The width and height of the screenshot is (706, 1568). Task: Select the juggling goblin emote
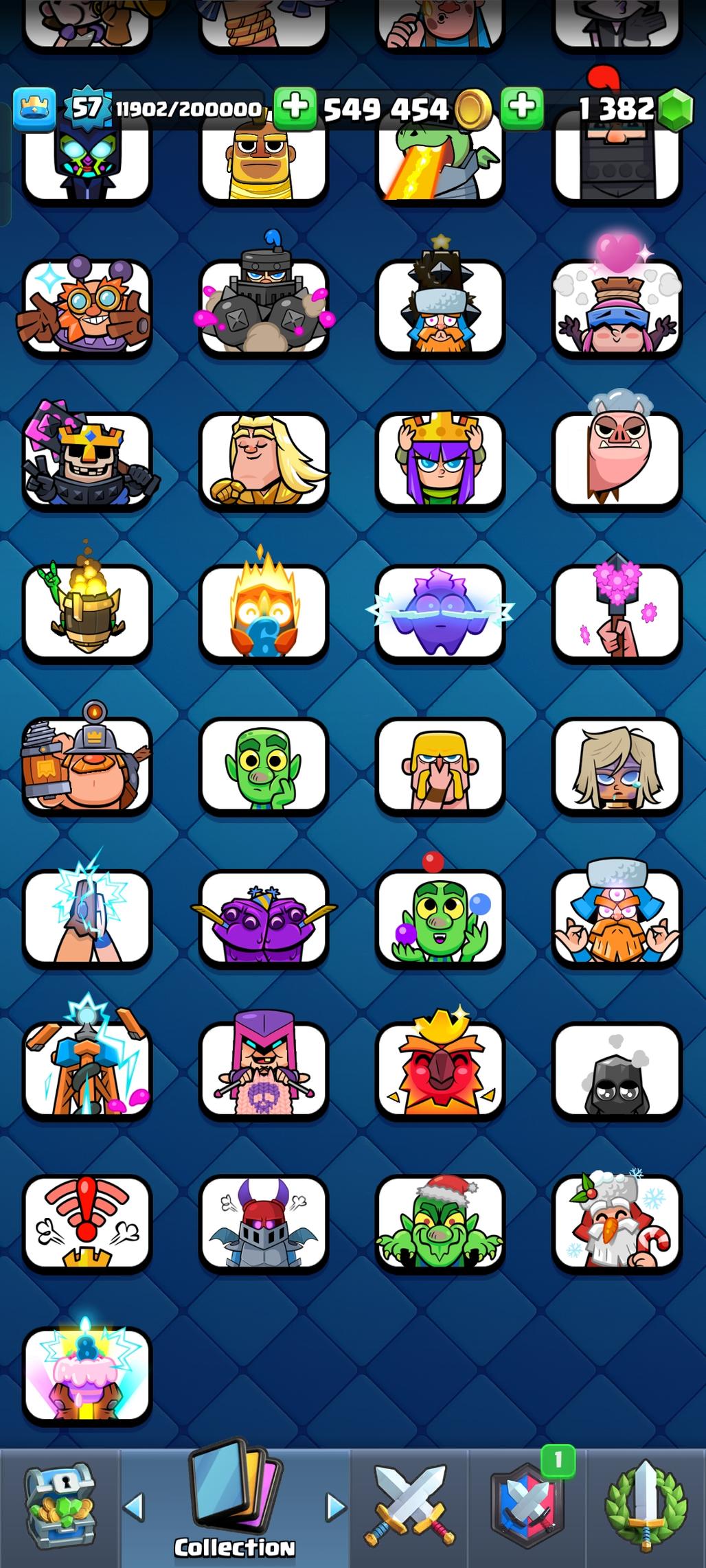pyautogui.click(x=440, y=918)
